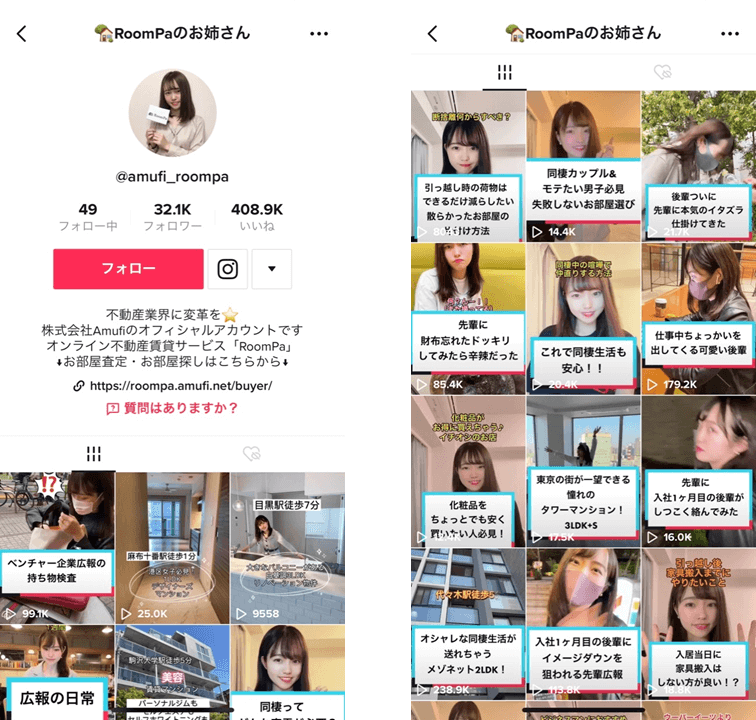This screenshot has width=756, height=720.
Task: Open the linked Instagram profile icon
Action: pyautogui.click(x=228, y=269)
